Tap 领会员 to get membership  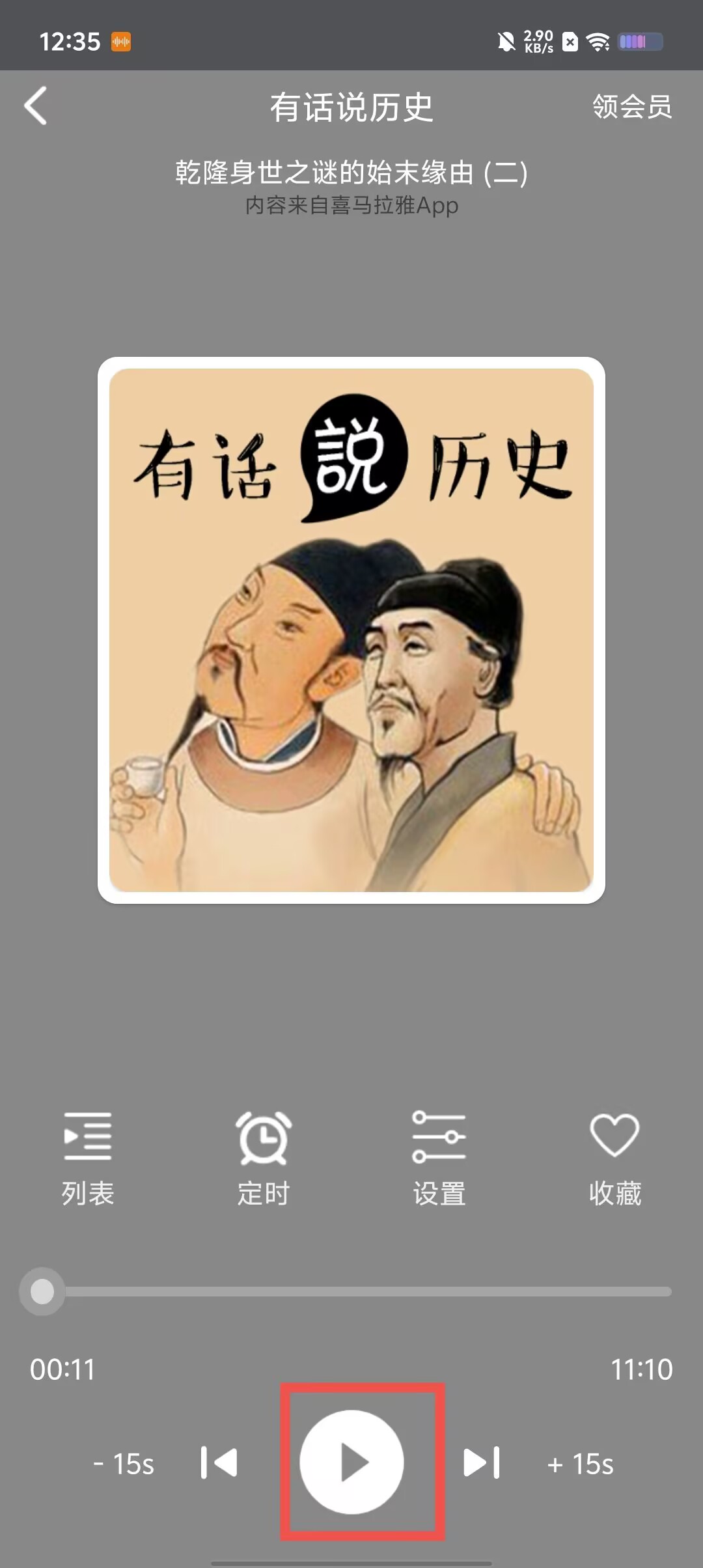click(x=631, y=107)
